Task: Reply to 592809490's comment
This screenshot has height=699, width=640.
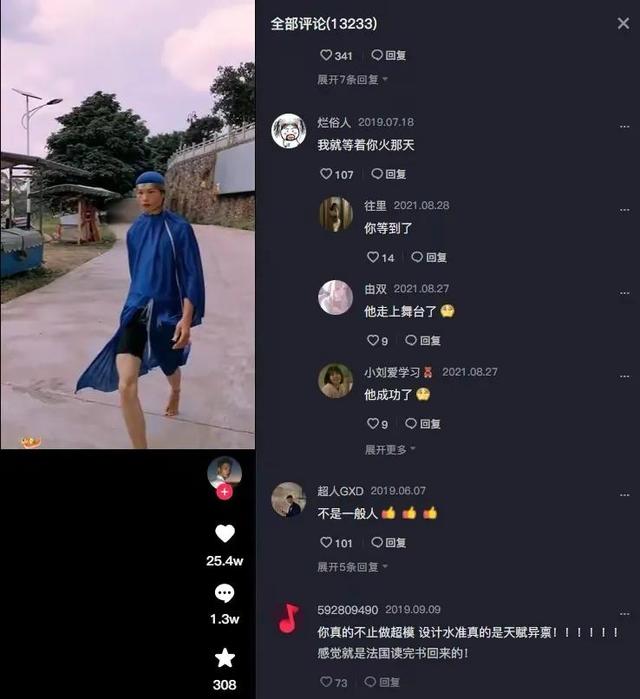Action: tap(382, 682)
